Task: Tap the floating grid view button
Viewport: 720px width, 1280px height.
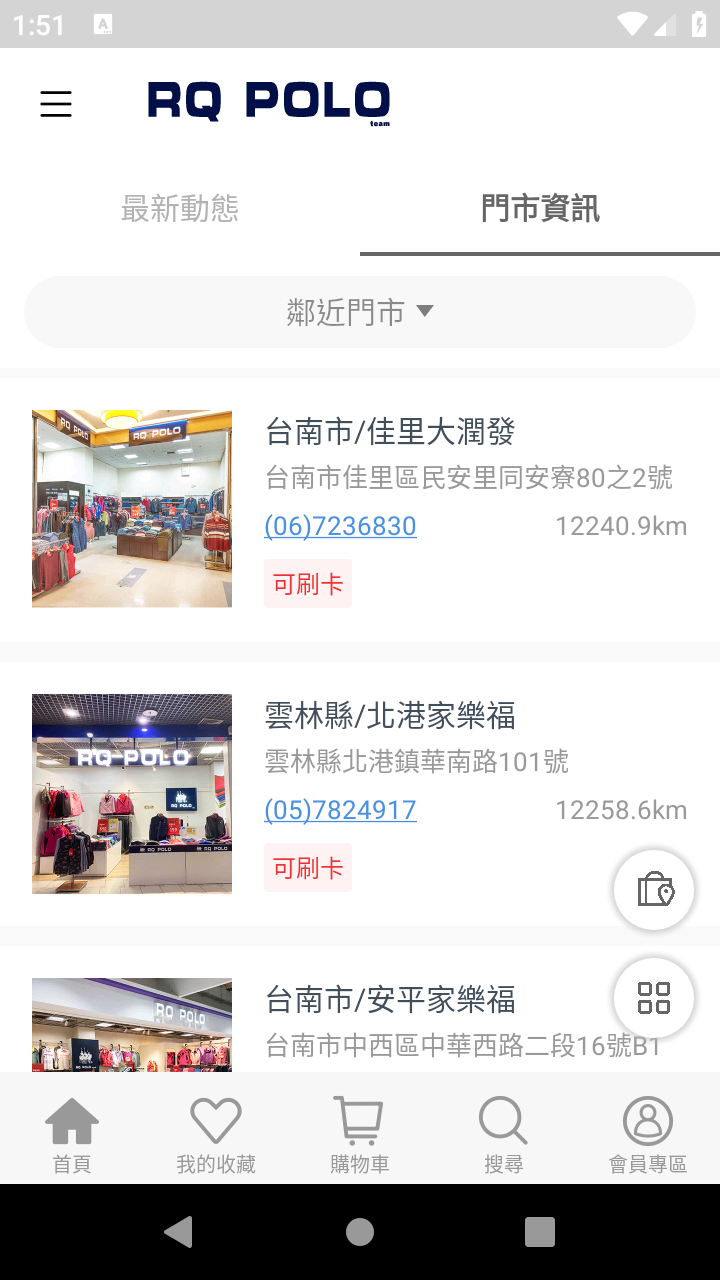Action: click(x=654, y=998)
